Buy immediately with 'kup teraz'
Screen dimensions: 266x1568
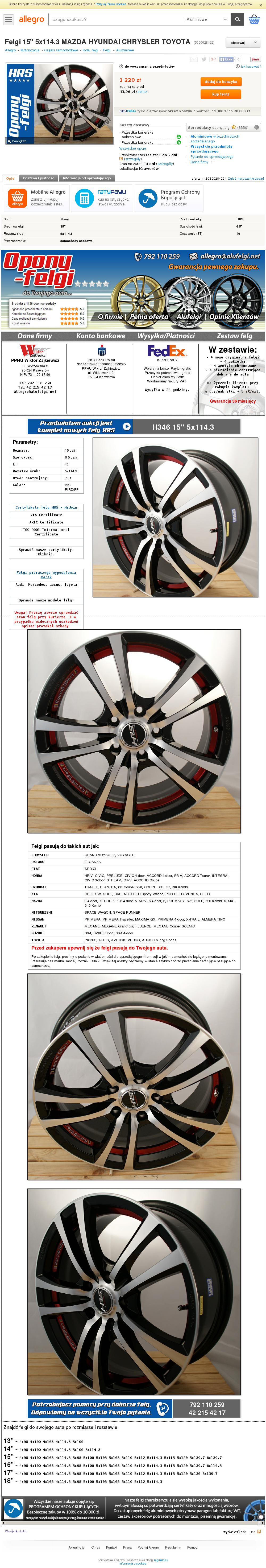(x=220, y=94)
